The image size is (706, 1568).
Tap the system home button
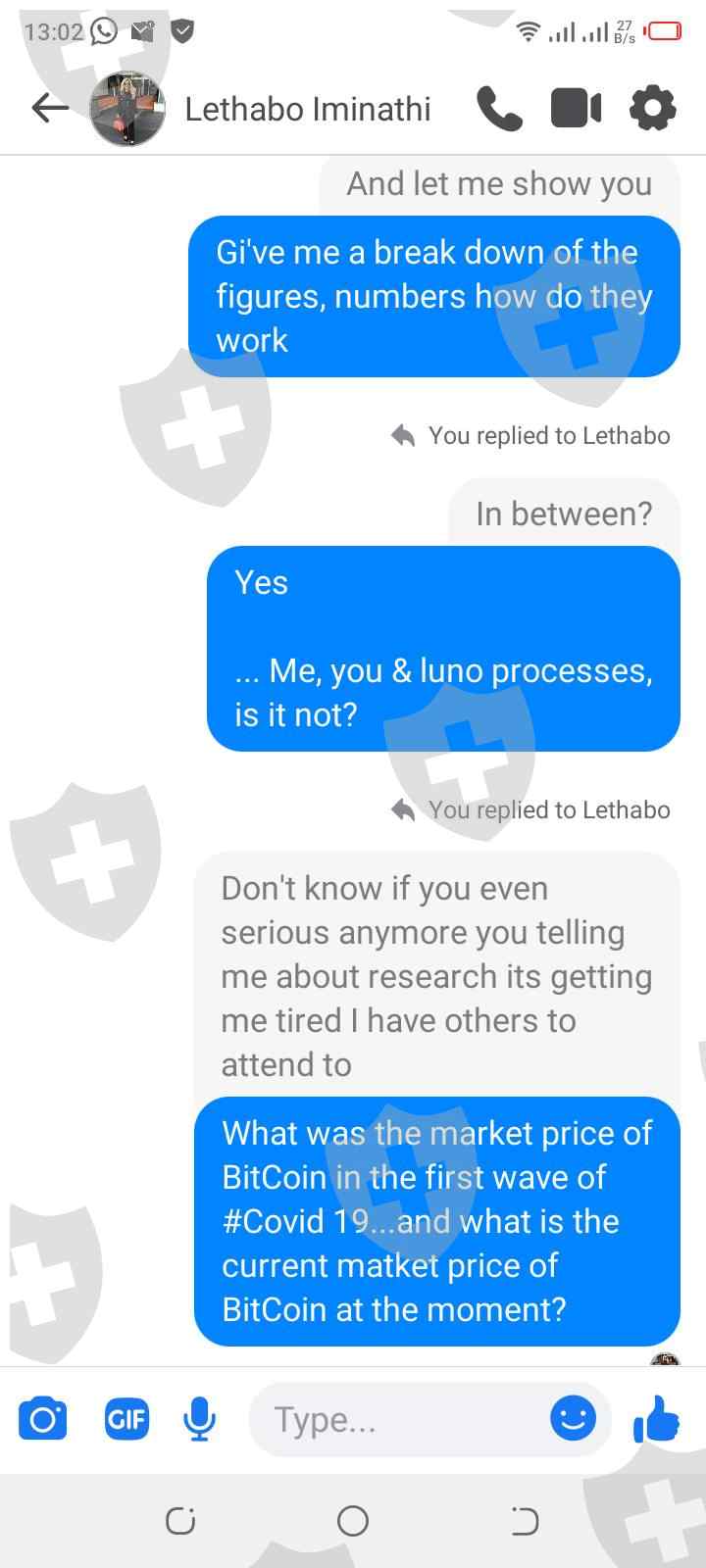click(353, 1521)
